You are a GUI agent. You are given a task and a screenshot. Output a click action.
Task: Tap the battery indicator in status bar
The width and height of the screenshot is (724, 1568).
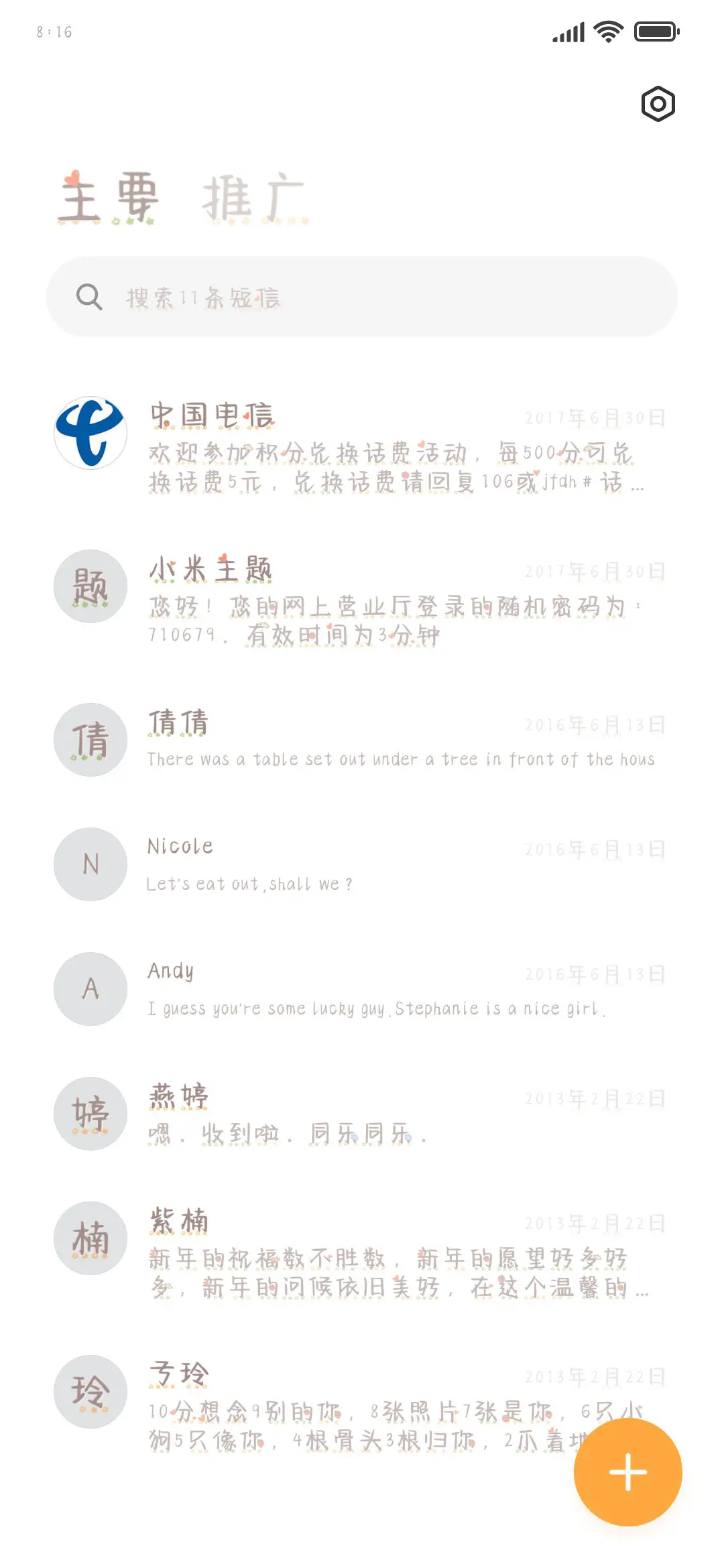pyautogui.click(x=655, y=30)
